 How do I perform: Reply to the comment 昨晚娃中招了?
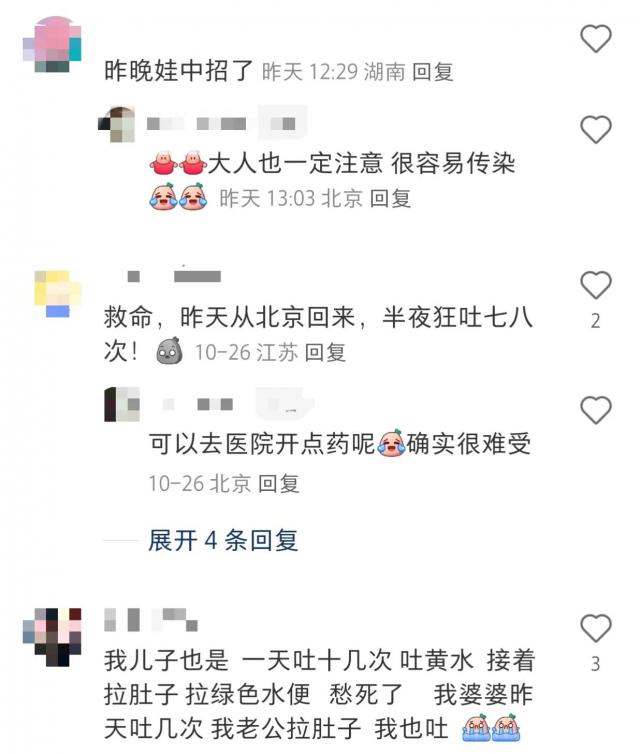coord(433,72)
